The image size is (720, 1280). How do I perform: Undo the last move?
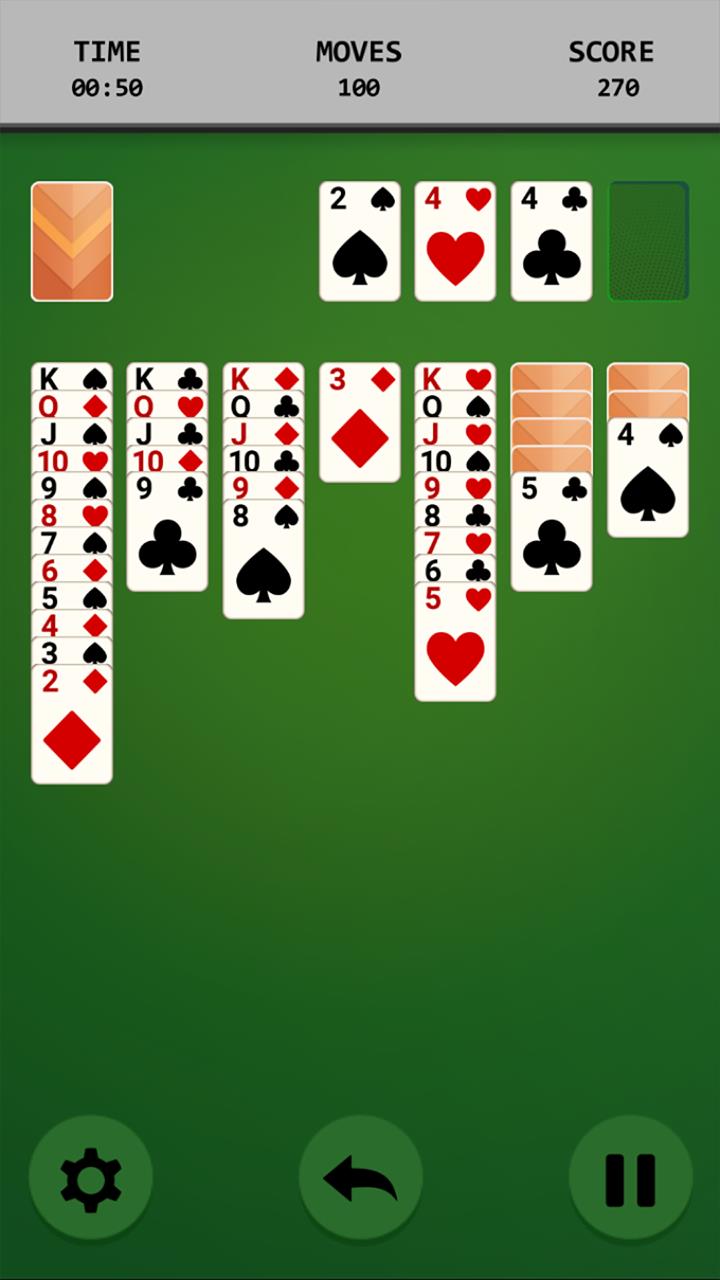[x=360, y=1180]
